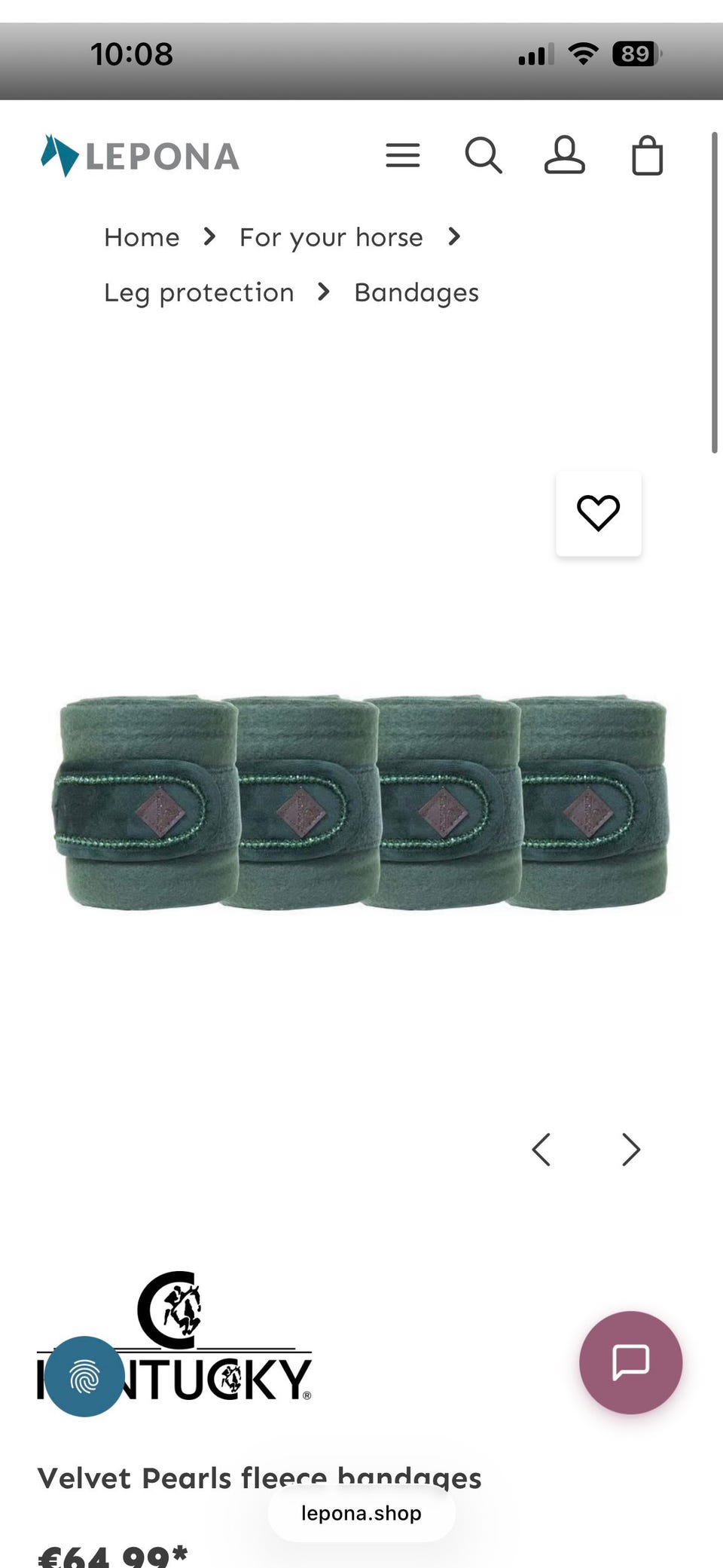723x1568 pixels.
Task: Open the hamburger menu
Action: pyautogui.click(x=403, y=156)
